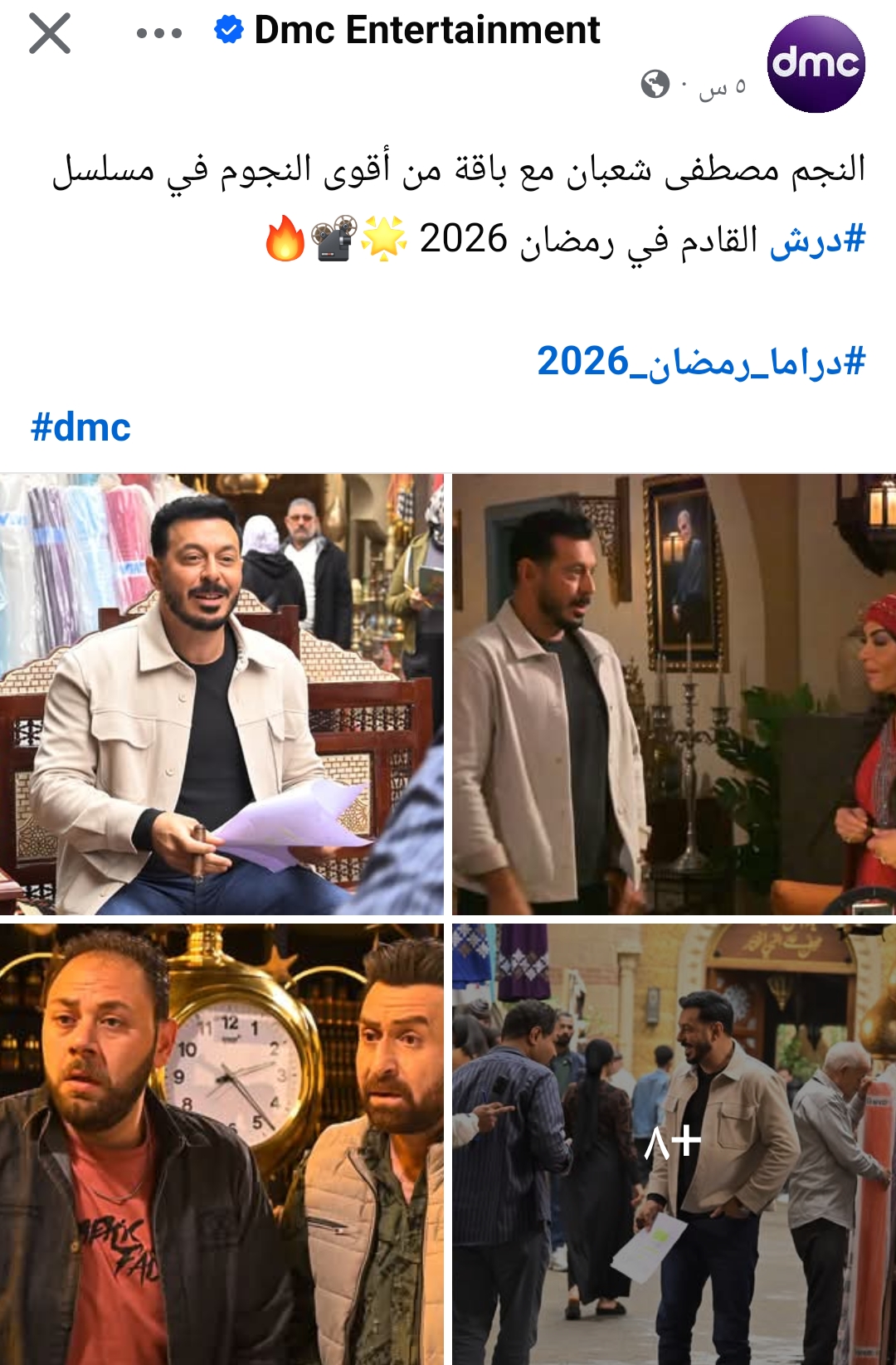Screen dimensions: 896x1365
Task: Open photo of man seated holding papers
Action: [x=222, y=695]
